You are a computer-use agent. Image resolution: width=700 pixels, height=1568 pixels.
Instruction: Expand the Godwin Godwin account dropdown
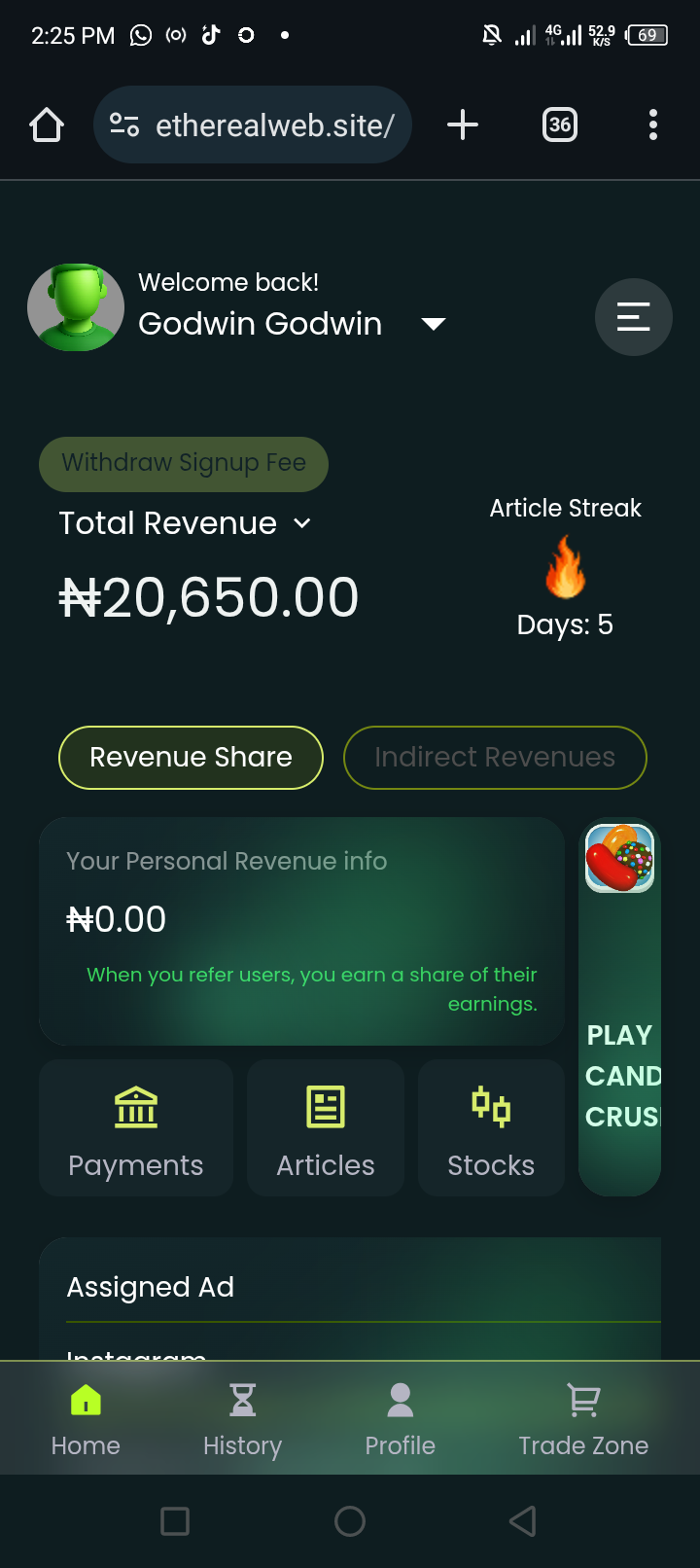pos(434,324)
